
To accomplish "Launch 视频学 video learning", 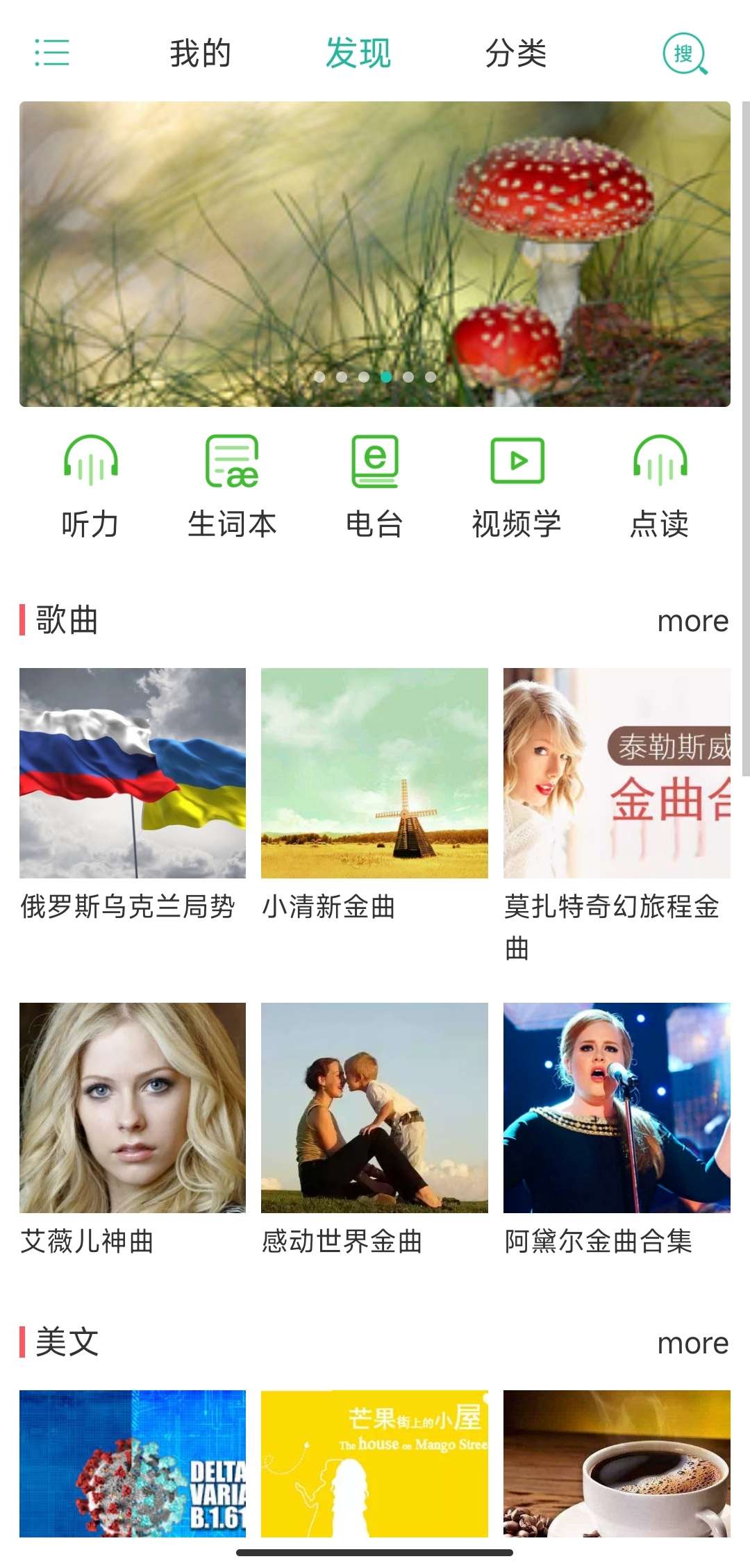I will click(x=517, y=486).
